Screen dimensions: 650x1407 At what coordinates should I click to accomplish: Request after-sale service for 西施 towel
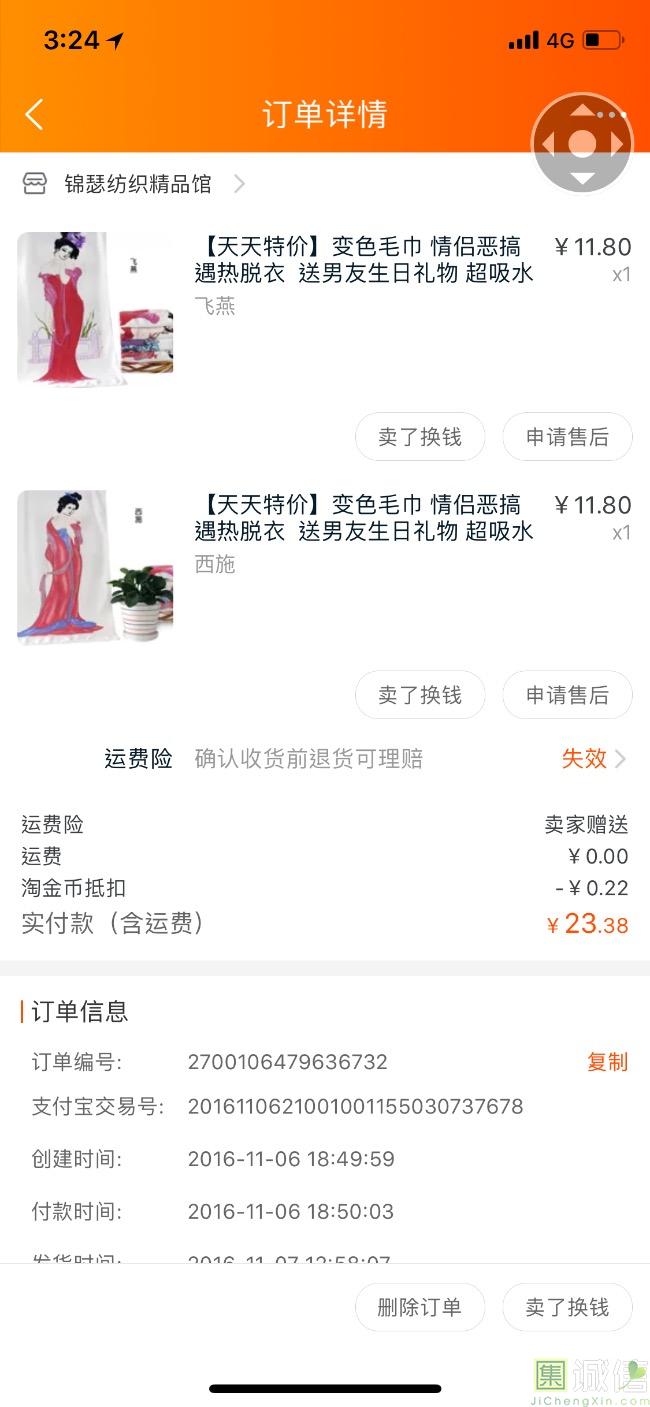567,695
